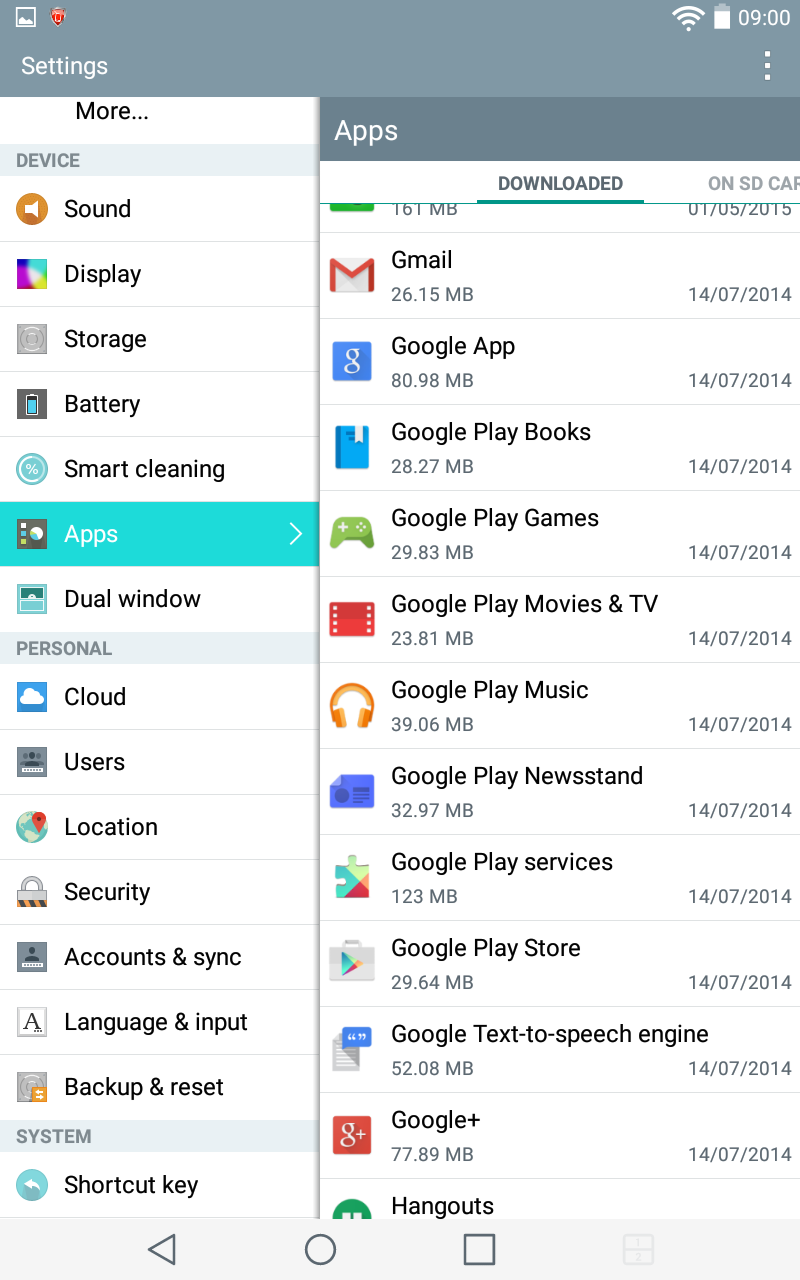800x1280 pixels.
Task: Open the overflow menu in Settings
Action: [767, 66]
